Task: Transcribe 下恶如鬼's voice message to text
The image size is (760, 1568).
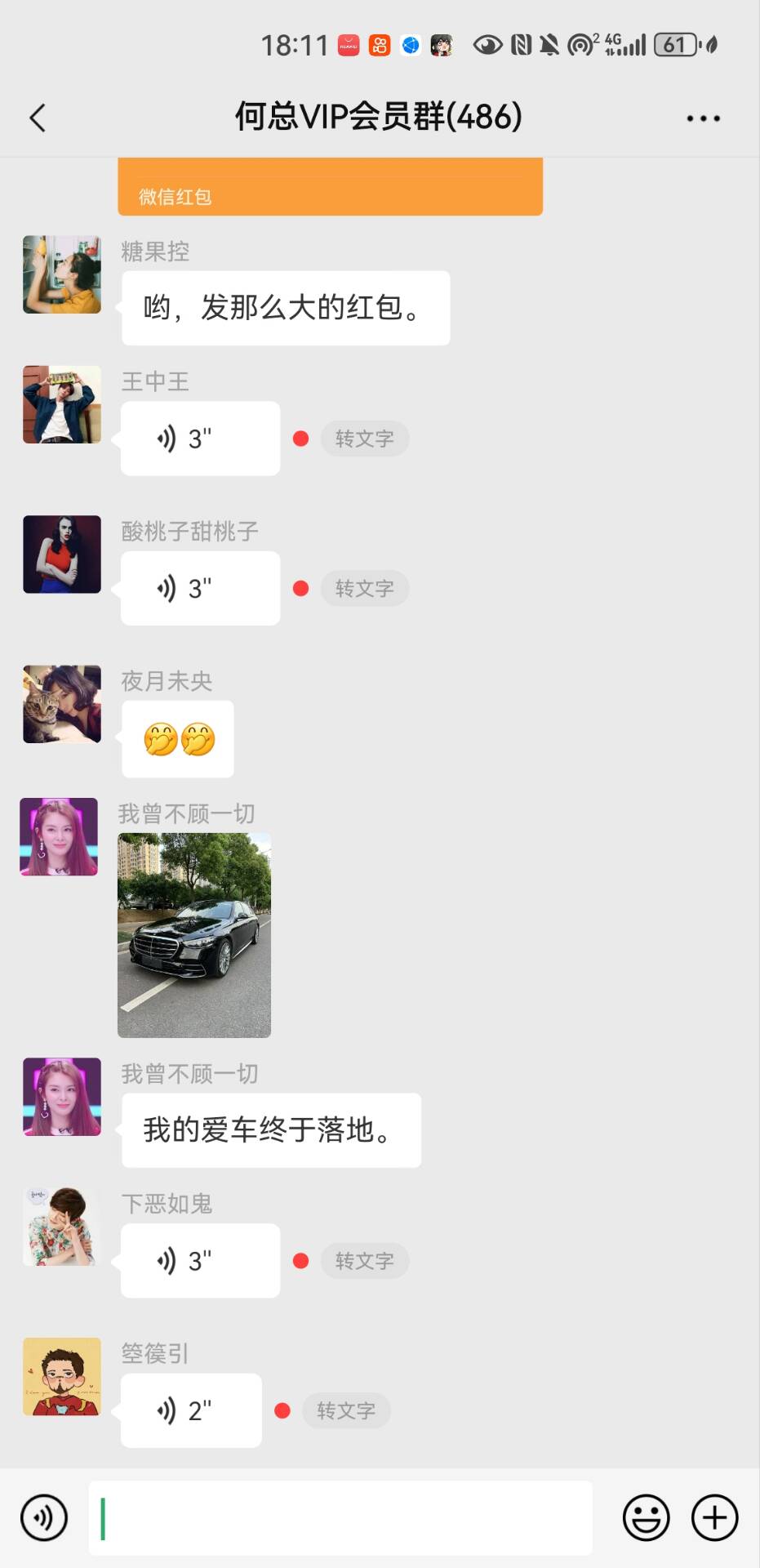Action: coord(364,1261)
